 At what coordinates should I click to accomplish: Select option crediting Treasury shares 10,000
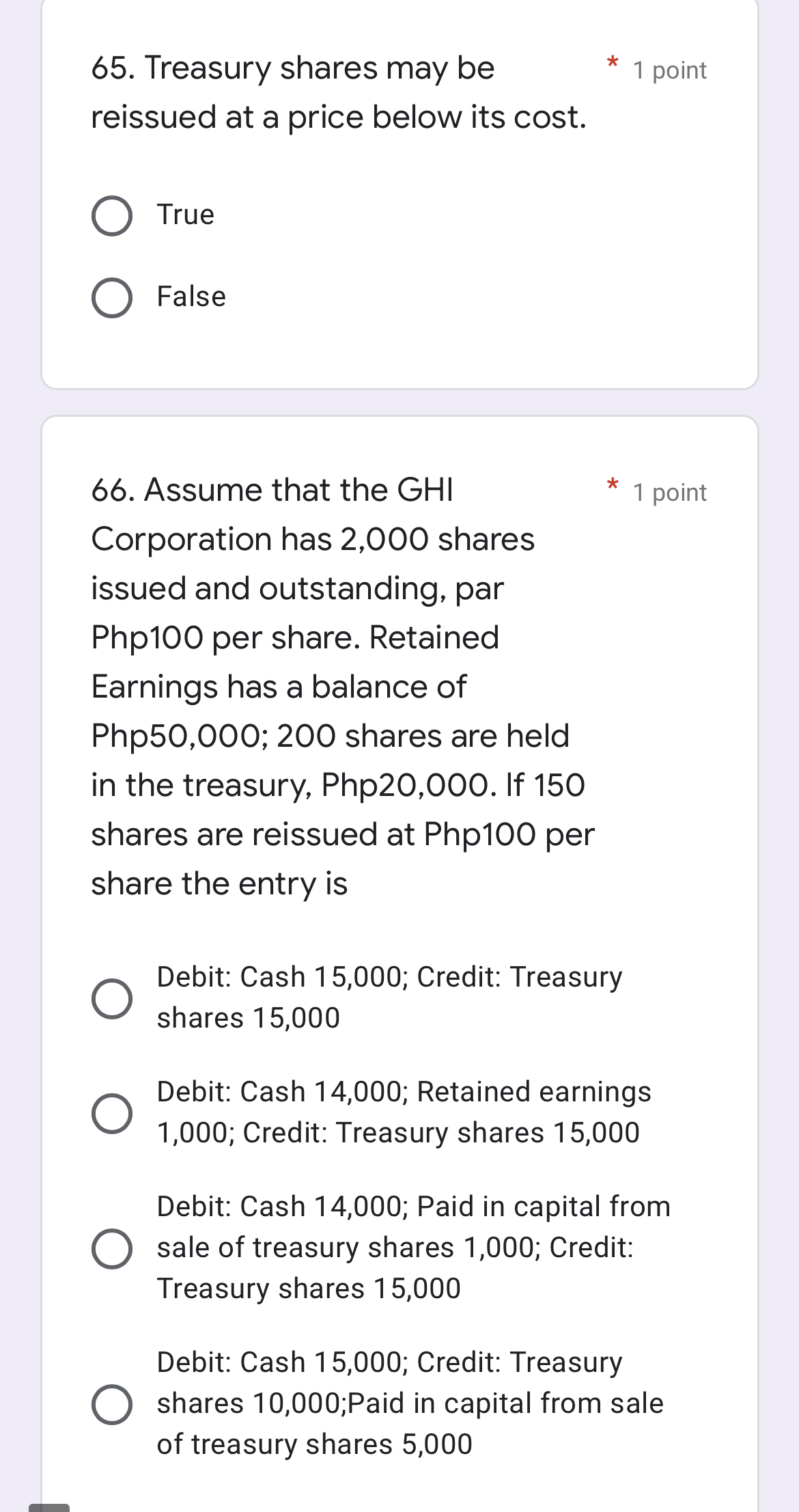(x=112, y=1404)
